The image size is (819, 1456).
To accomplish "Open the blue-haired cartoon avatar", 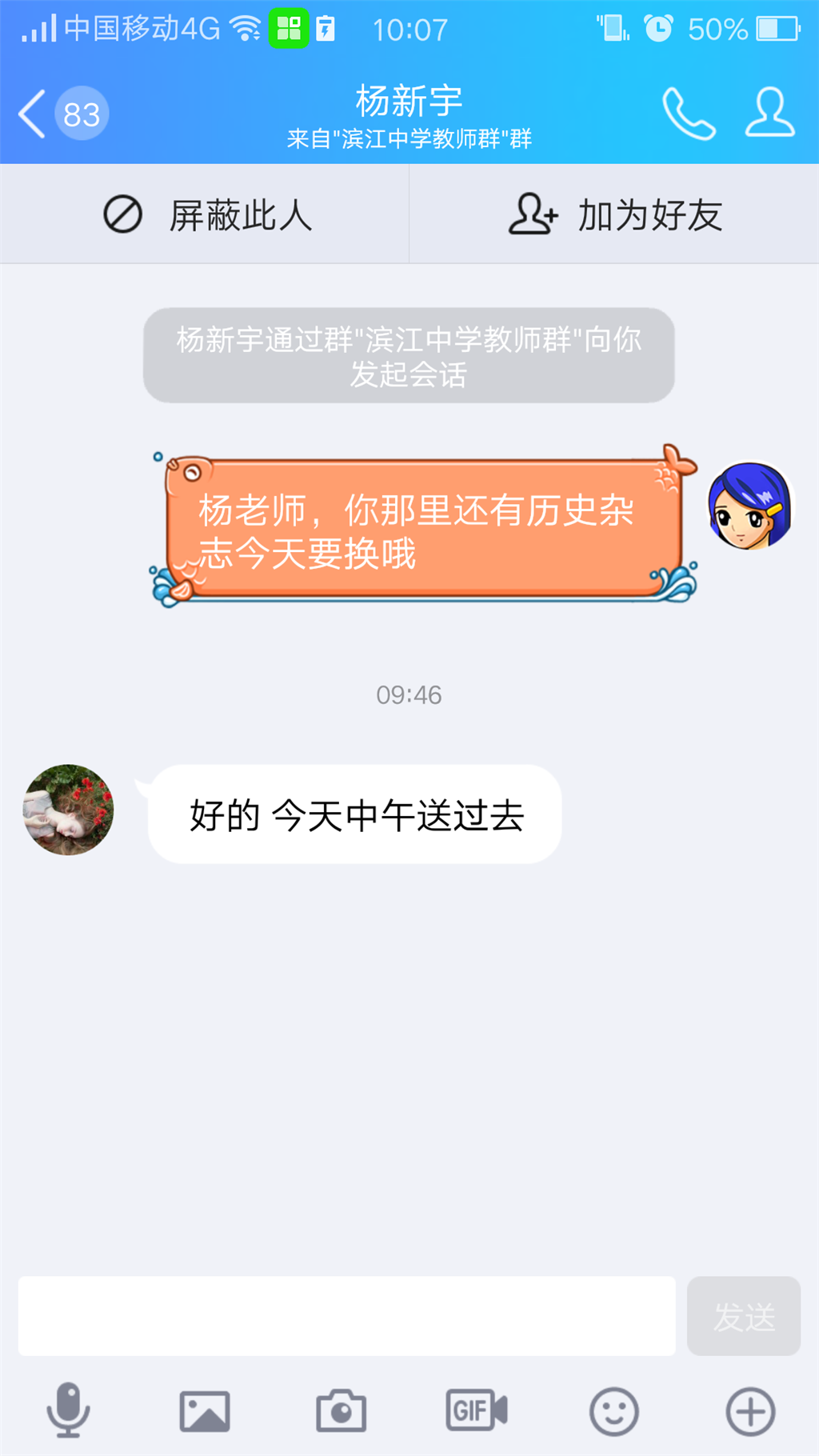I will pos(749,506).
